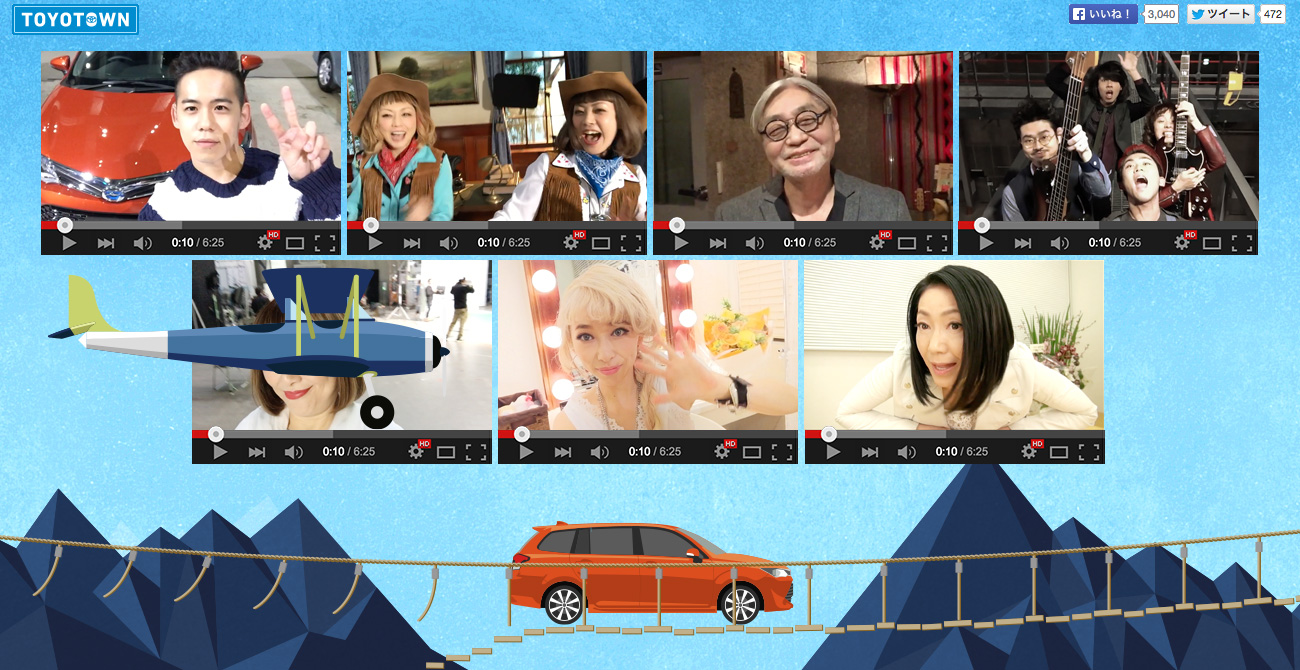The image size is (1300, 670).
Task: Skip to next on the biplane-covered video
Action: tap(257, 451)
